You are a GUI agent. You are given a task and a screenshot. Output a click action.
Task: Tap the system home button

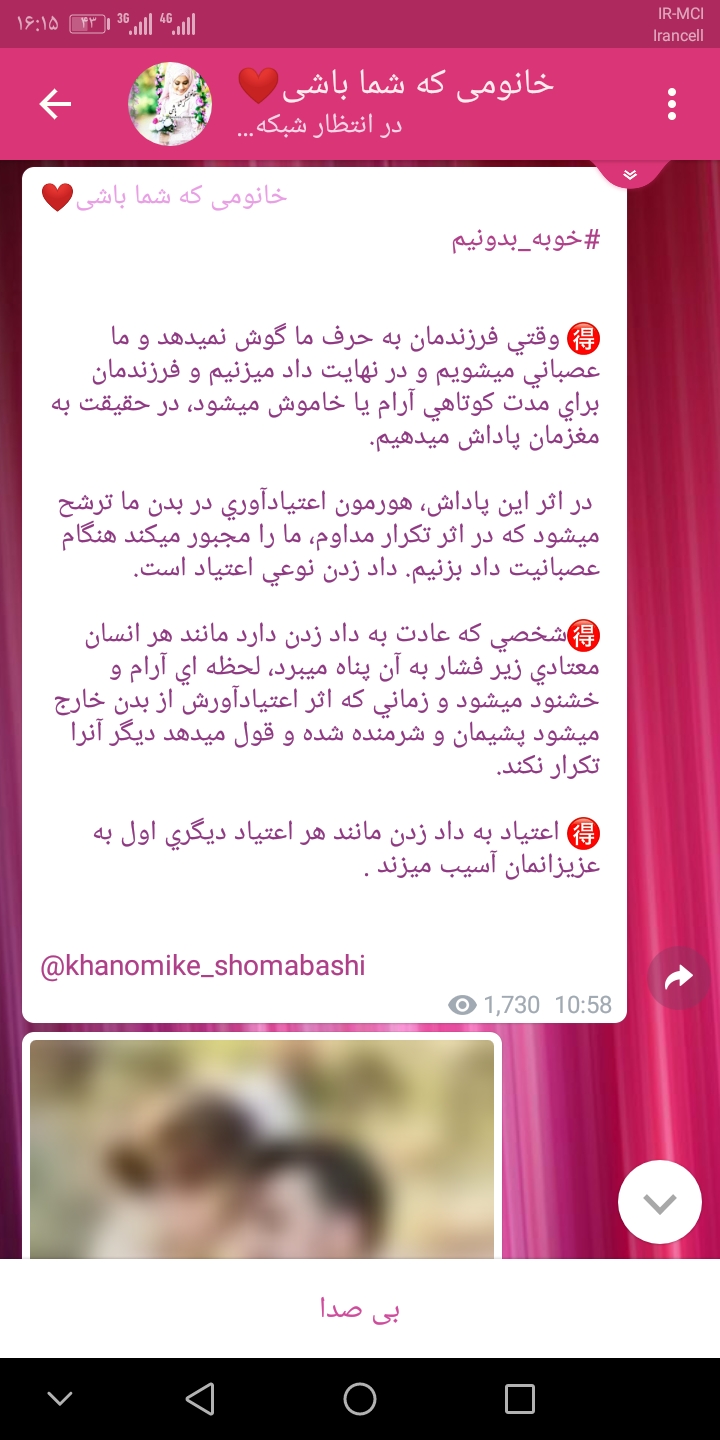360,1399
